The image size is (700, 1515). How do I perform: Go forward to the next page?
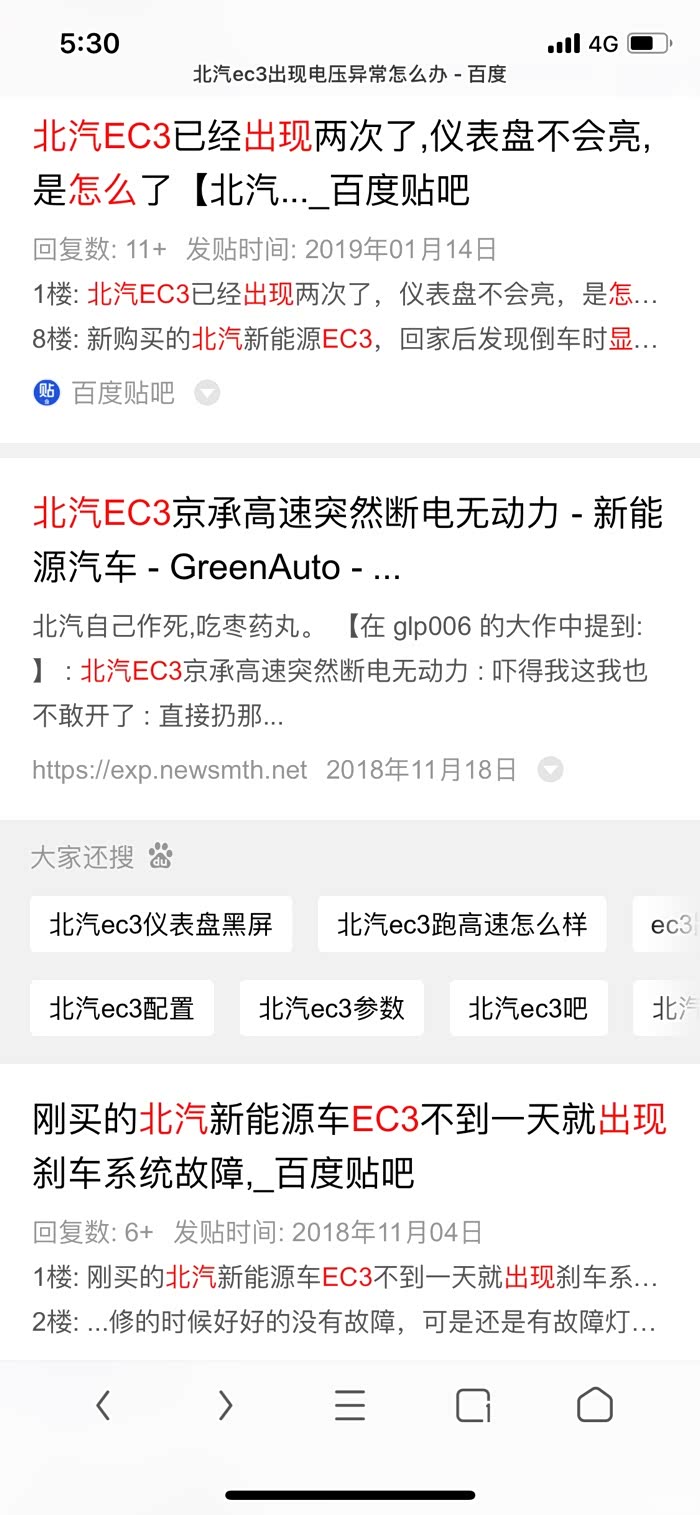[x=225, y=1406]
